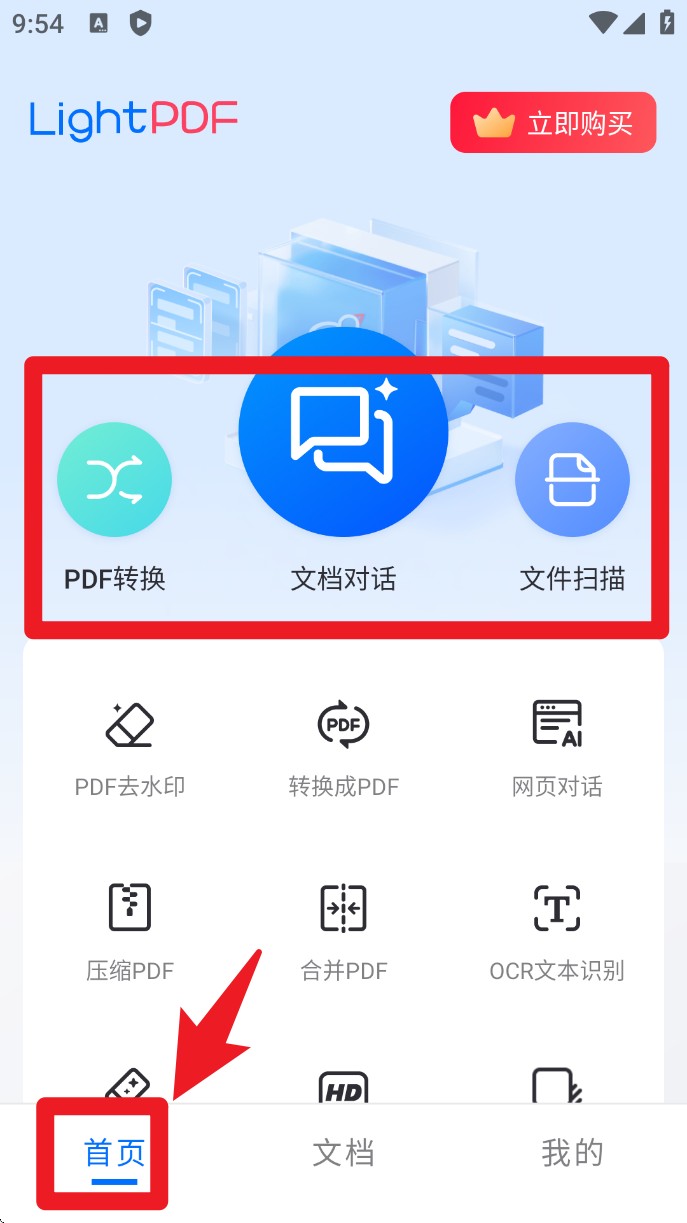Open 网页对话 web chat
The image size is (687, 1223).
557,746
